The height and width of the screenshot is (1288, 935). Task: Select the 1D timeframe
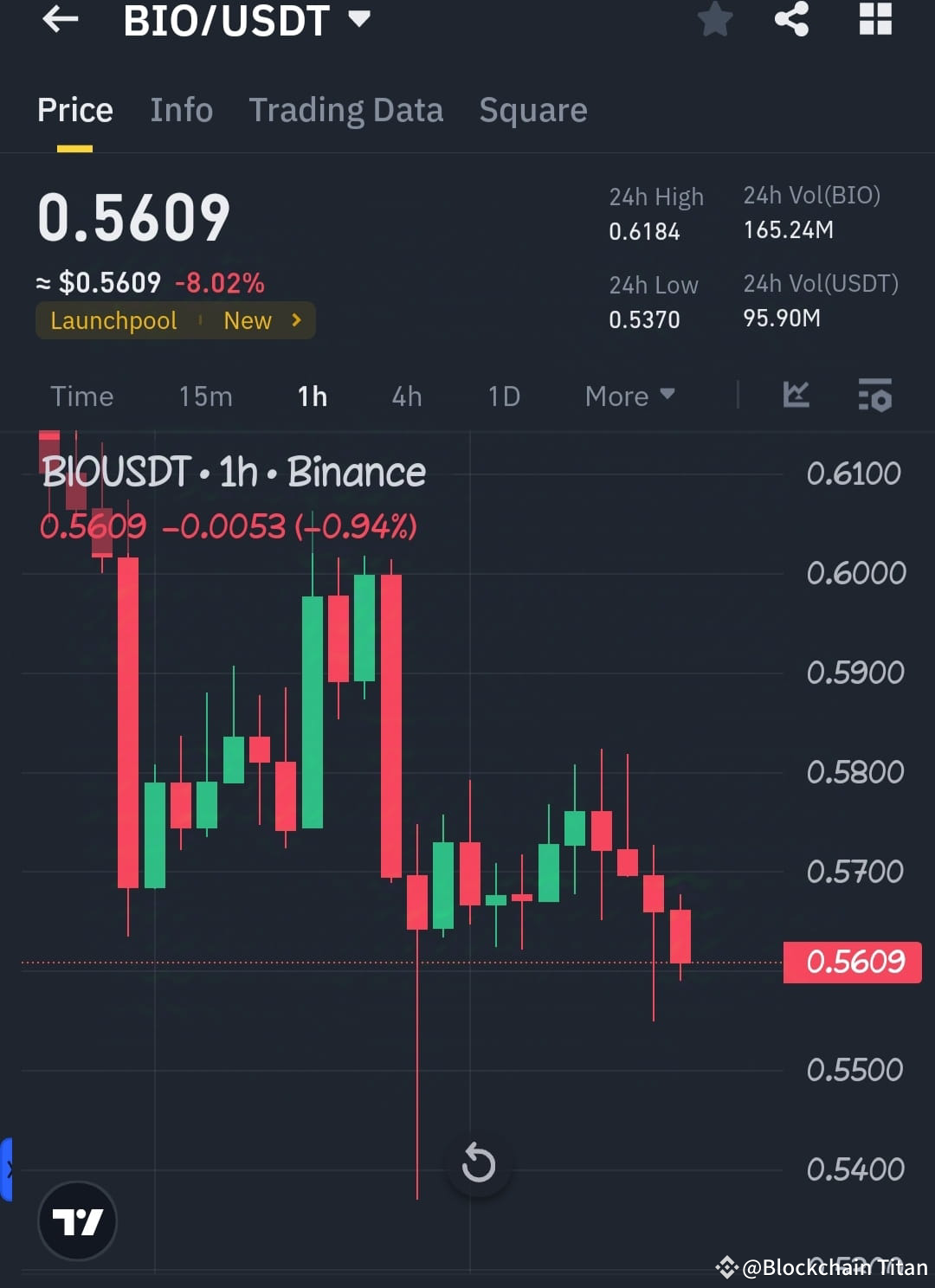click(503, 396)
